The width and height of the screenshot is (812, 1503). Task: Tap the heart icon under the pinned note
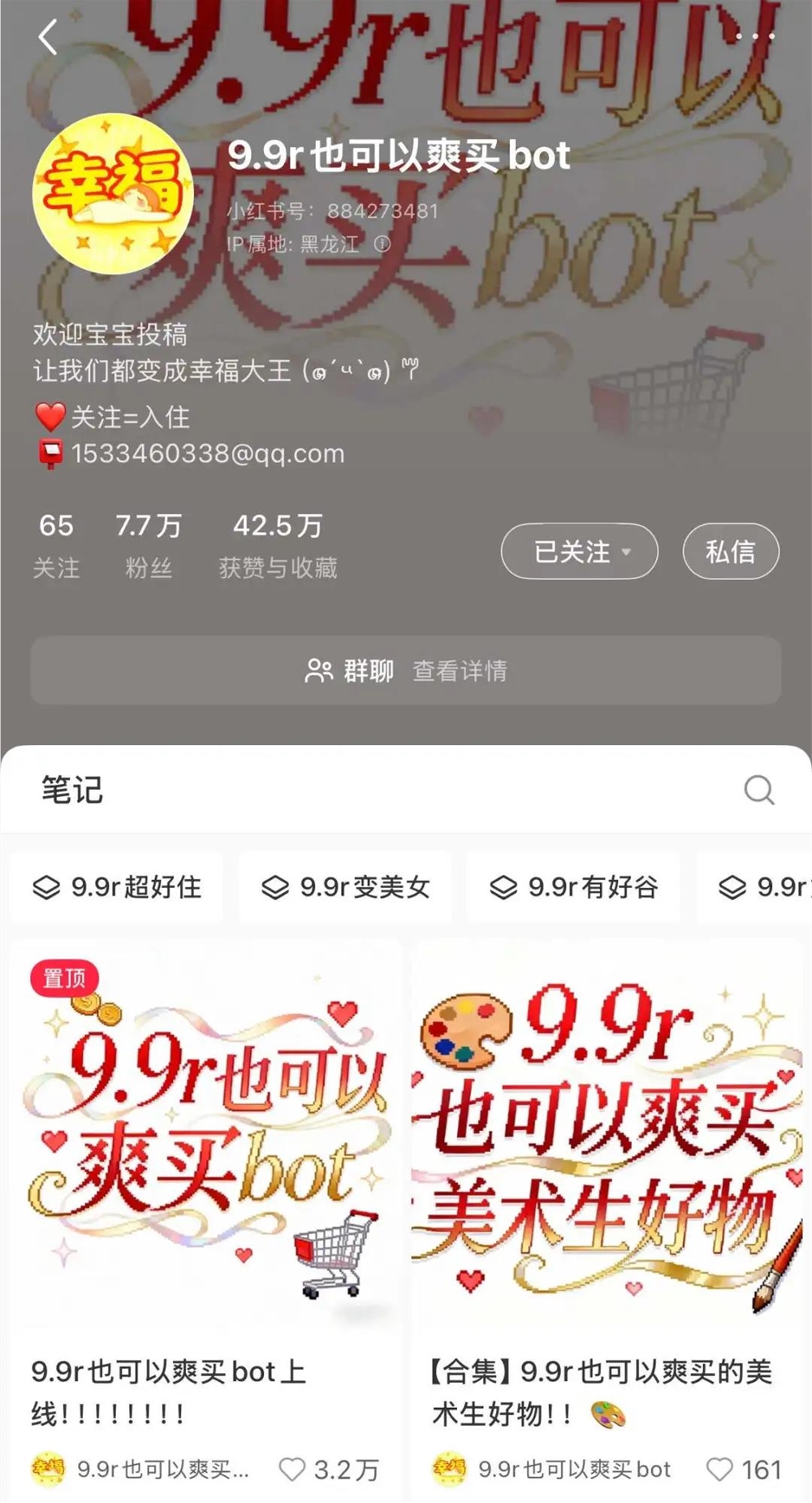pyautogui.click(x=291, y=1470)
